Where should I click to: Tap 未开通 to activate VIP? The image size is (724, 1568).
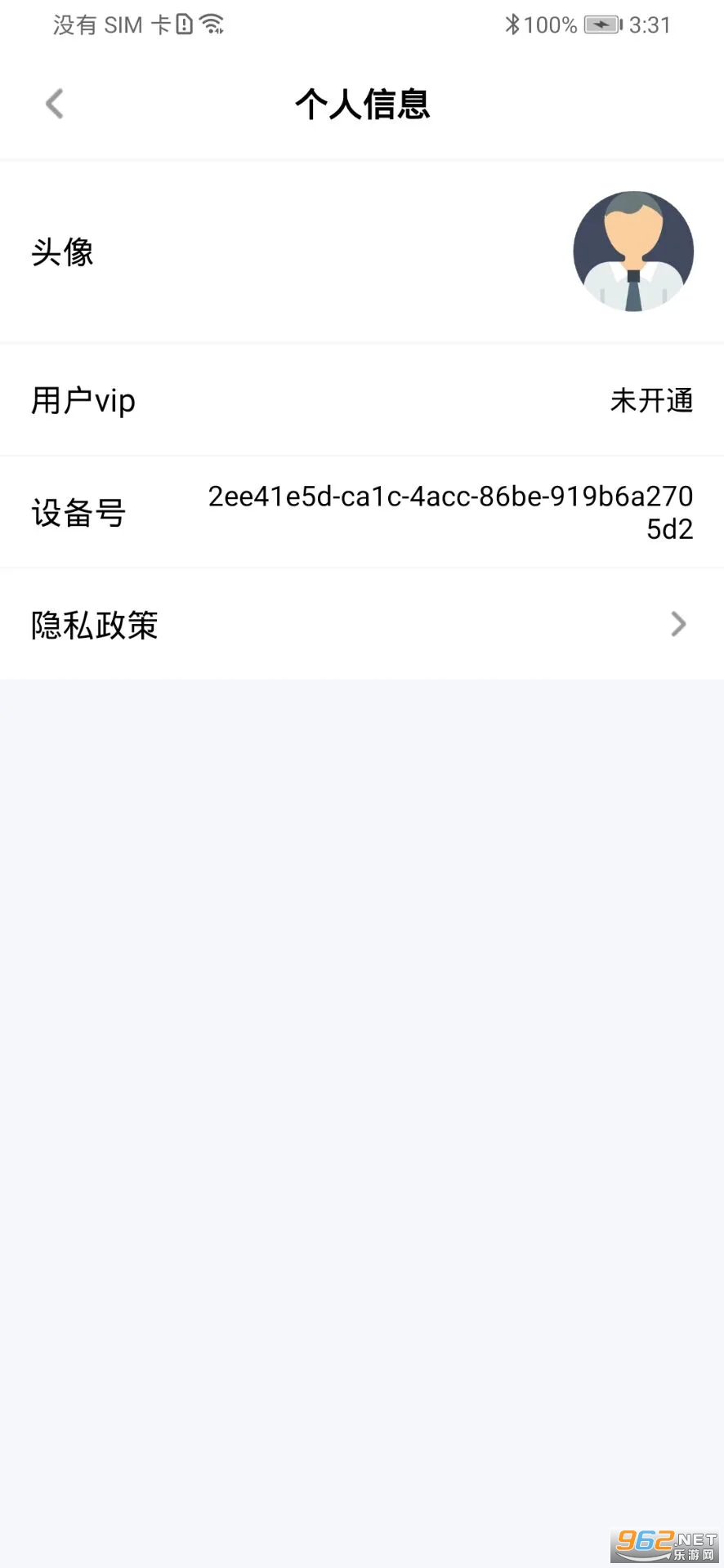click(651, 400)
